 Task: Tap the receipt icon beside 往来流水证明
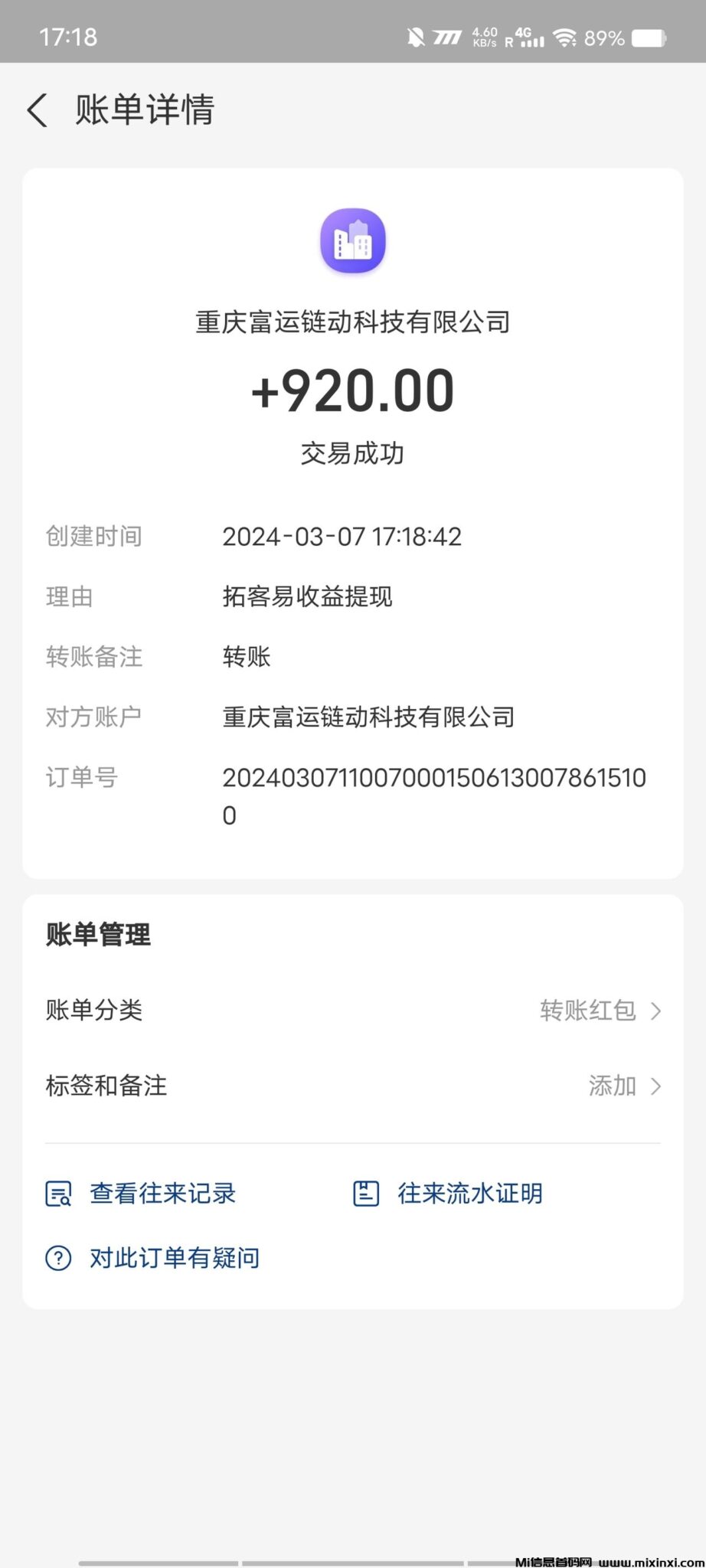365,1193
